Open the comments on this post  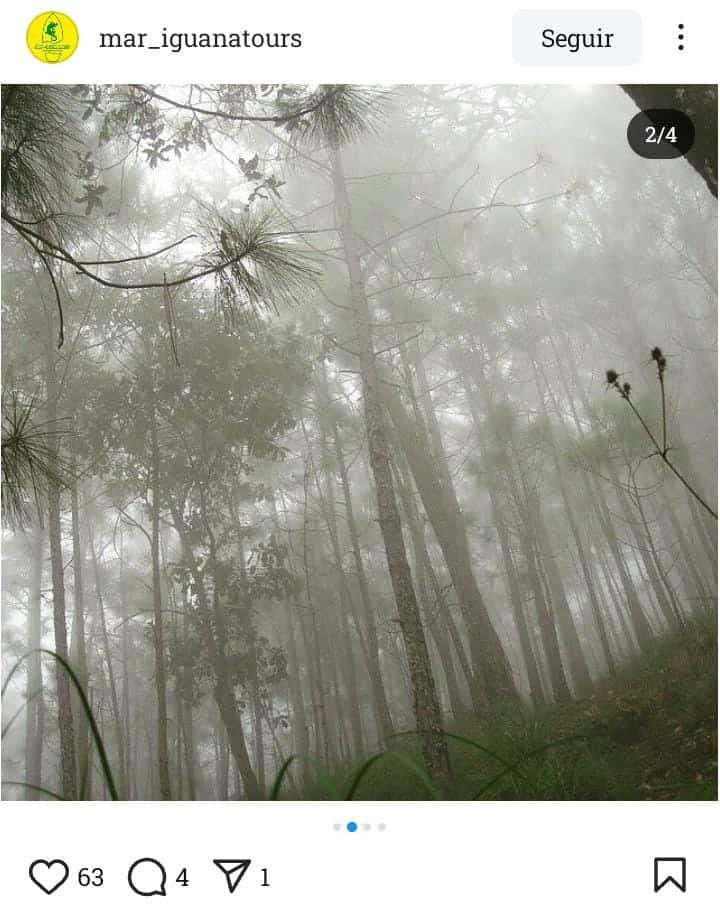(147, 877)
